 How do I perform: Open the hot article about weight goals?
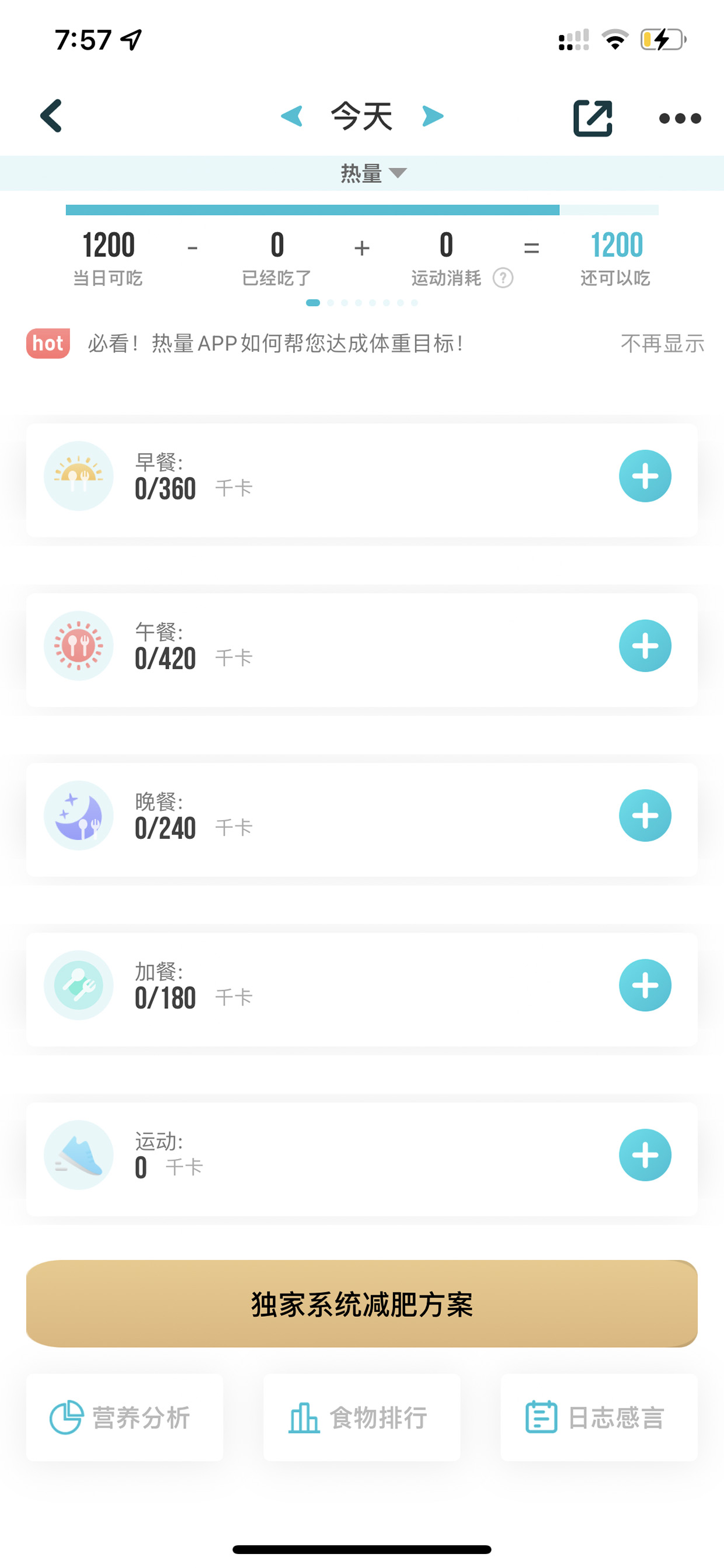276,344
